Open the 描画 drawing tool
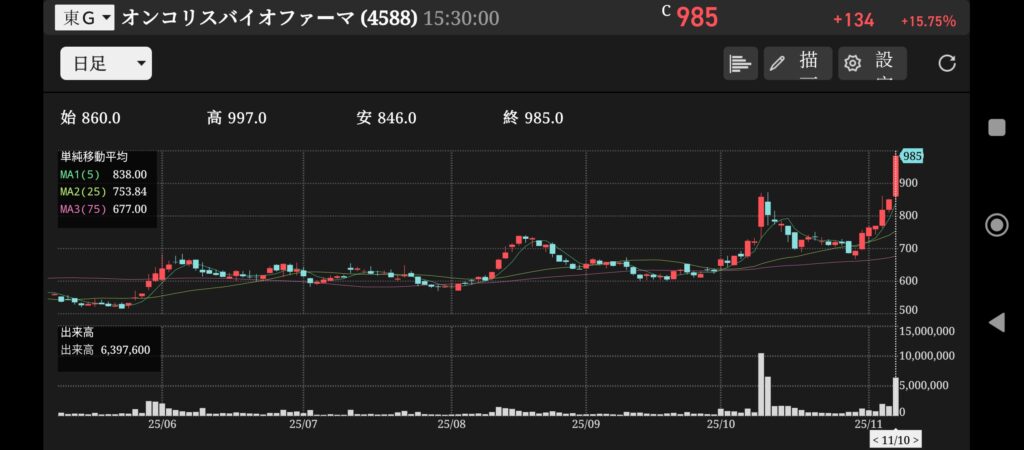The width and height of the screenshot is (1024, 450). click(x=797, y=64)
